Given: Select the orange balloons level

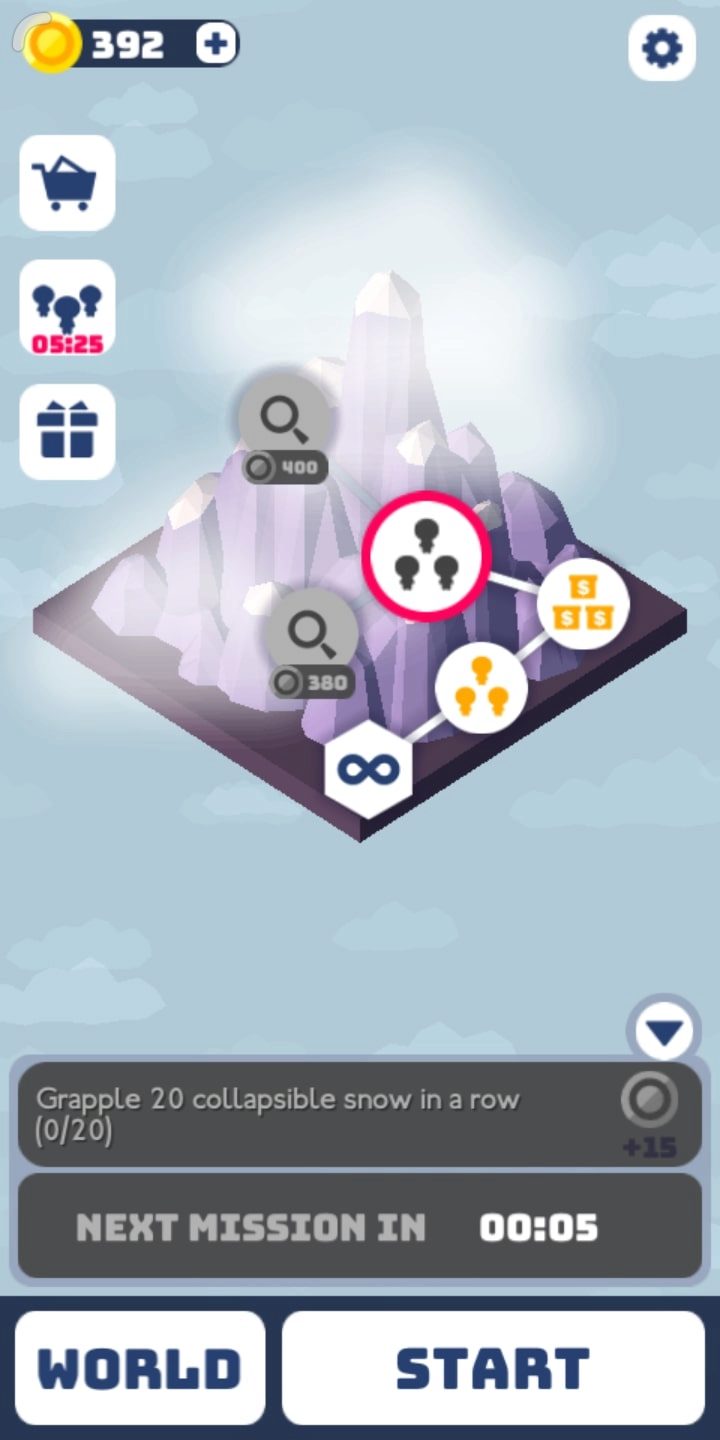Looking at the screenshot, I should click(x=481, y=687).
